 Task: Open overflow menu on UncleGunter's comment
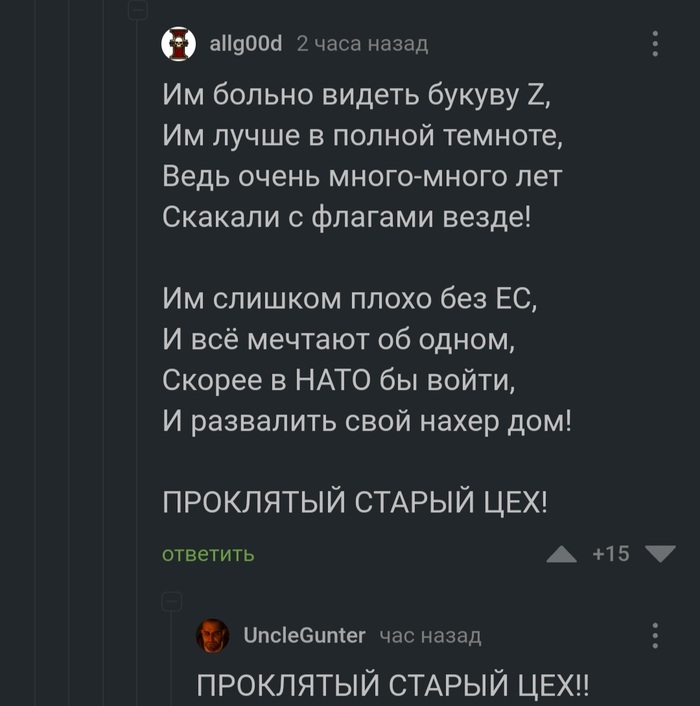tap(655, 636)
